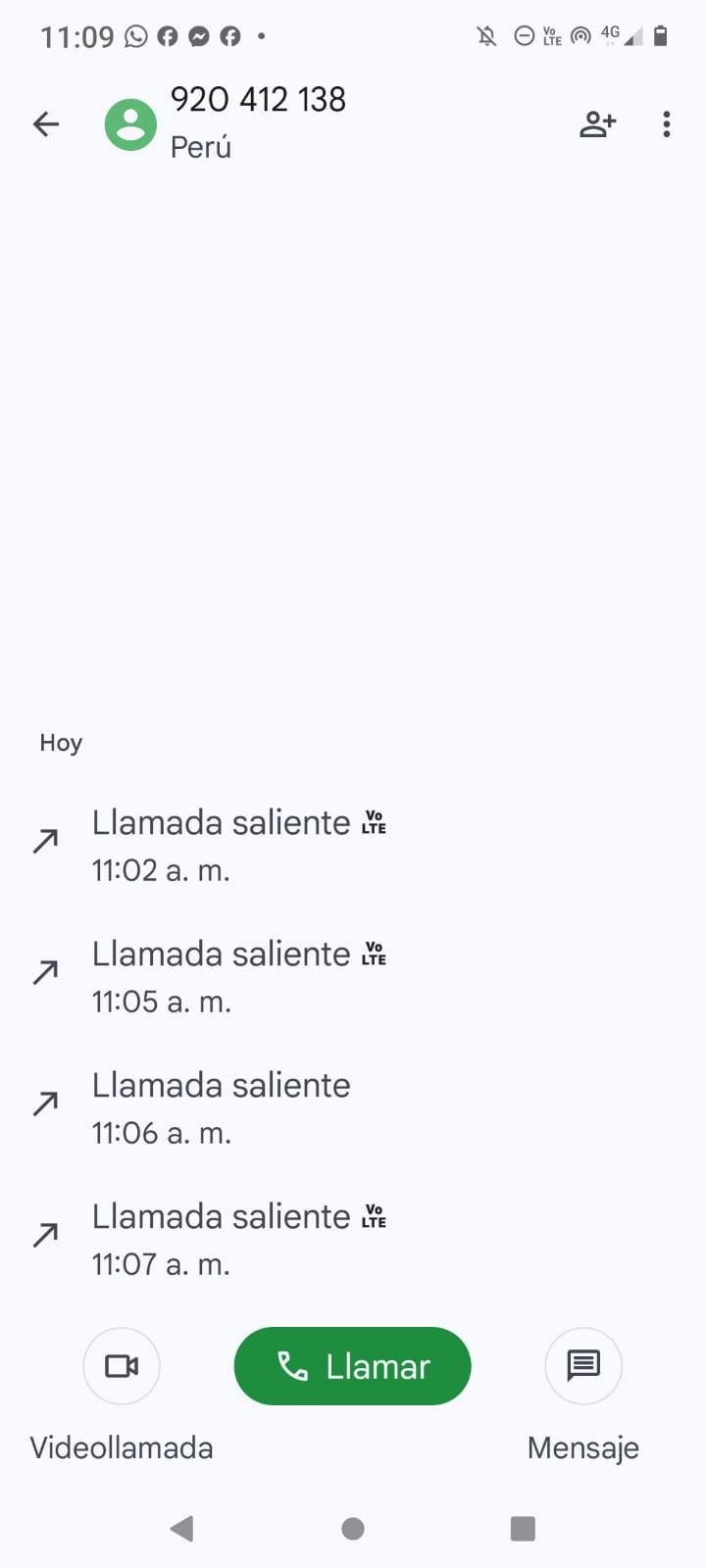Tap the 11:07 a. m. outgoing call
This screenshot has height=1568, width=706.
click(x=221, y=1239)
